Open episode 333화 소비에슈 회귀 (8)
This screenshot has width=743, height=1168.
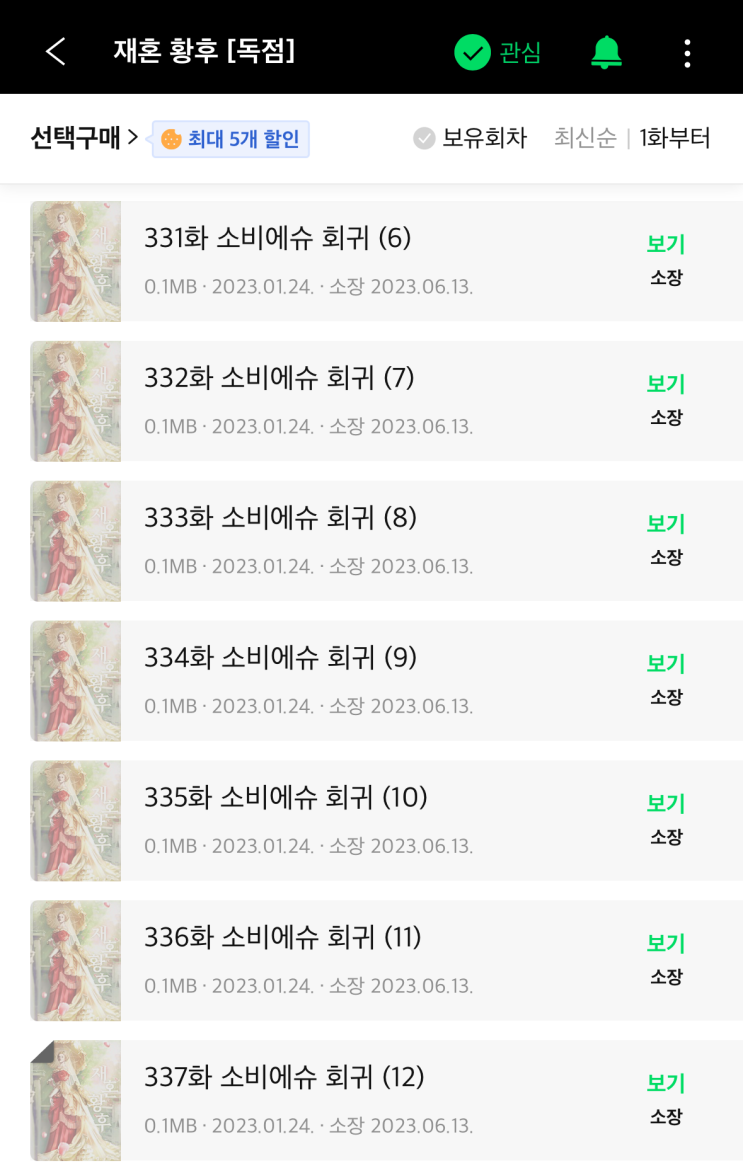pos(386,541)
